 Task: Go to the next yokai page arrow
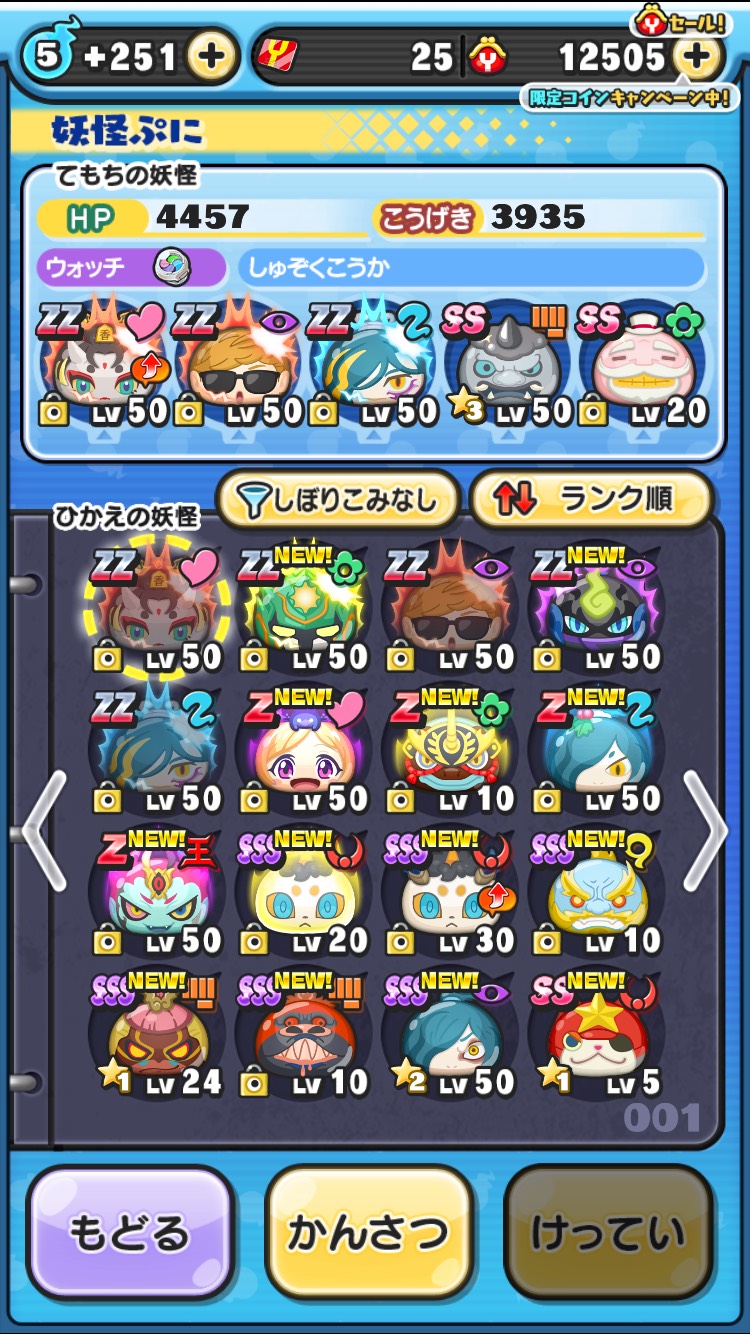(707, 830)
